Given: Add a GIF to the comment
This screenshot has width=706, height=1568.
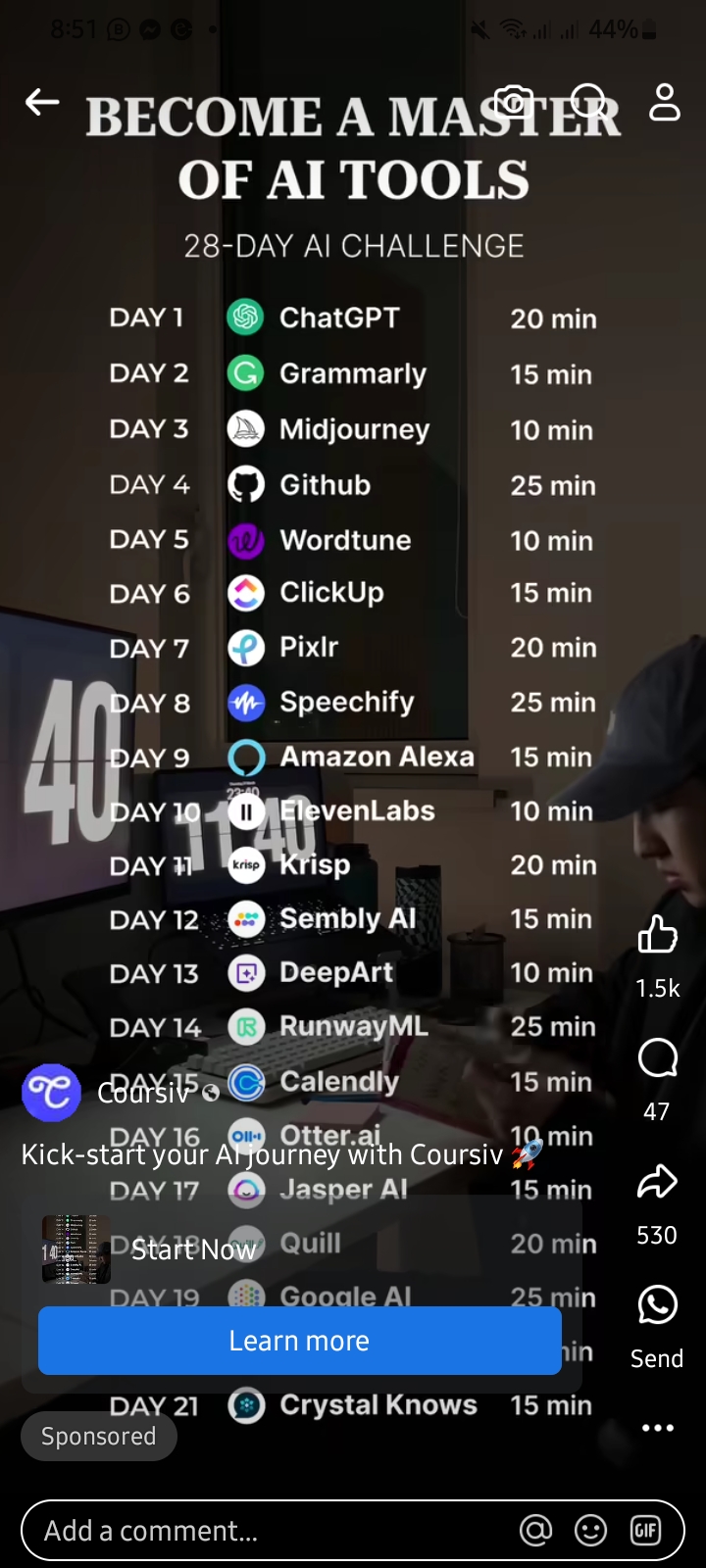Looking at the screenshot, I should [x=645, y=1531].
